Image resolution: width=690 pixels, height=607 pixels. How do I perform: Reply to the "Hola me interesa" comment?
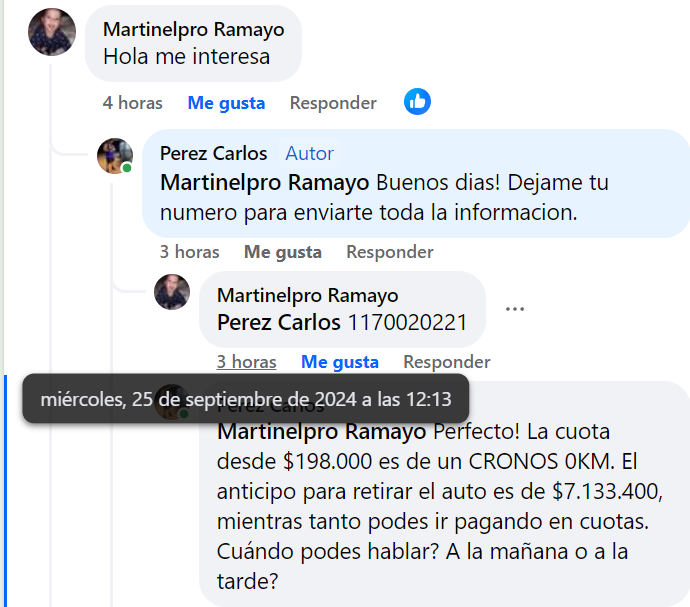(333, 103)
